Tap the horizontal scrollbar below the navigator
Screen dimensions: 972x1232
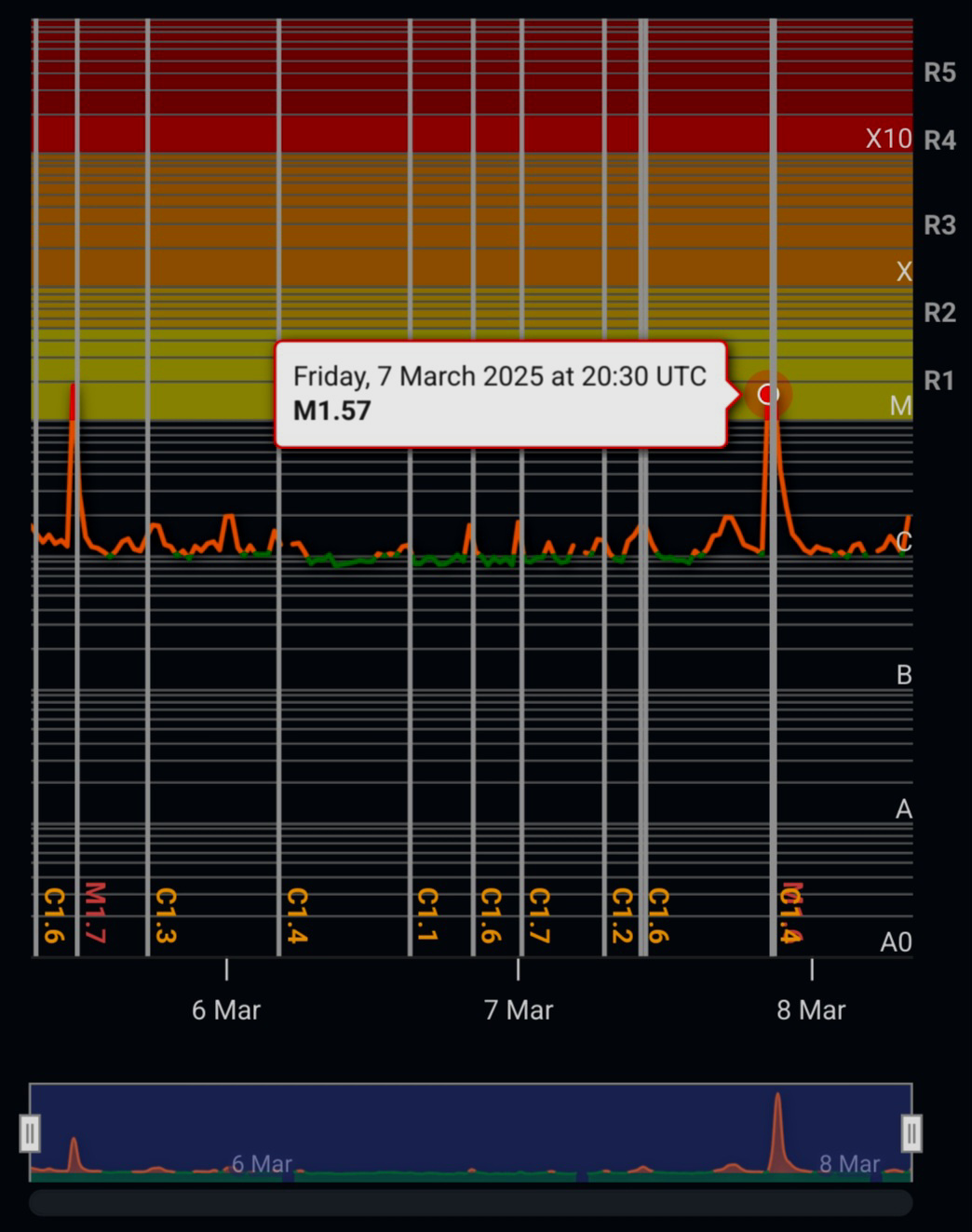click(470, 1202)
